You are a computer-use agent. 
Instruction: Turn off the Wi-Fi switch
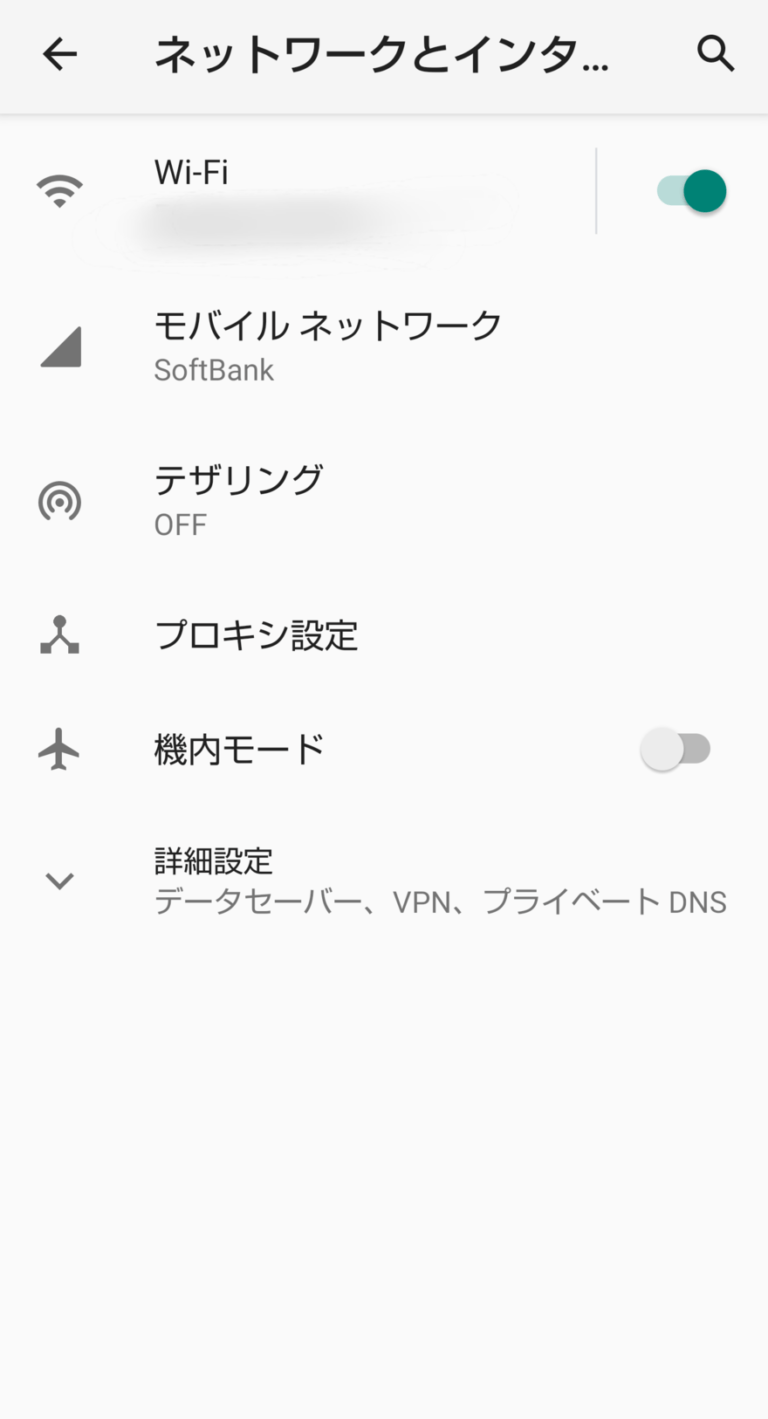[692, 191]
